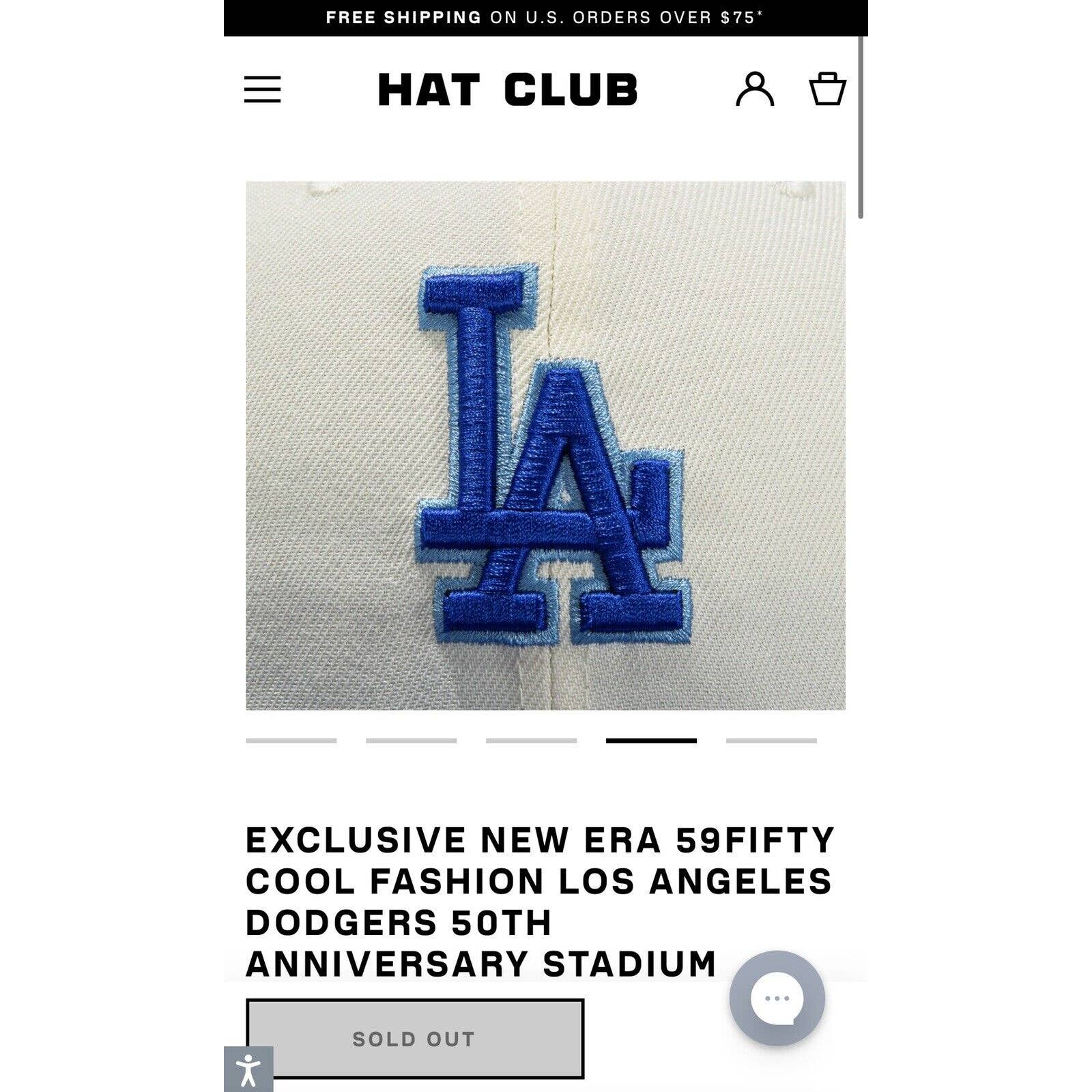Go to Hat Club homepage logo
This screenshot has width=1092, height=1092.
click(x=508, y=89)
